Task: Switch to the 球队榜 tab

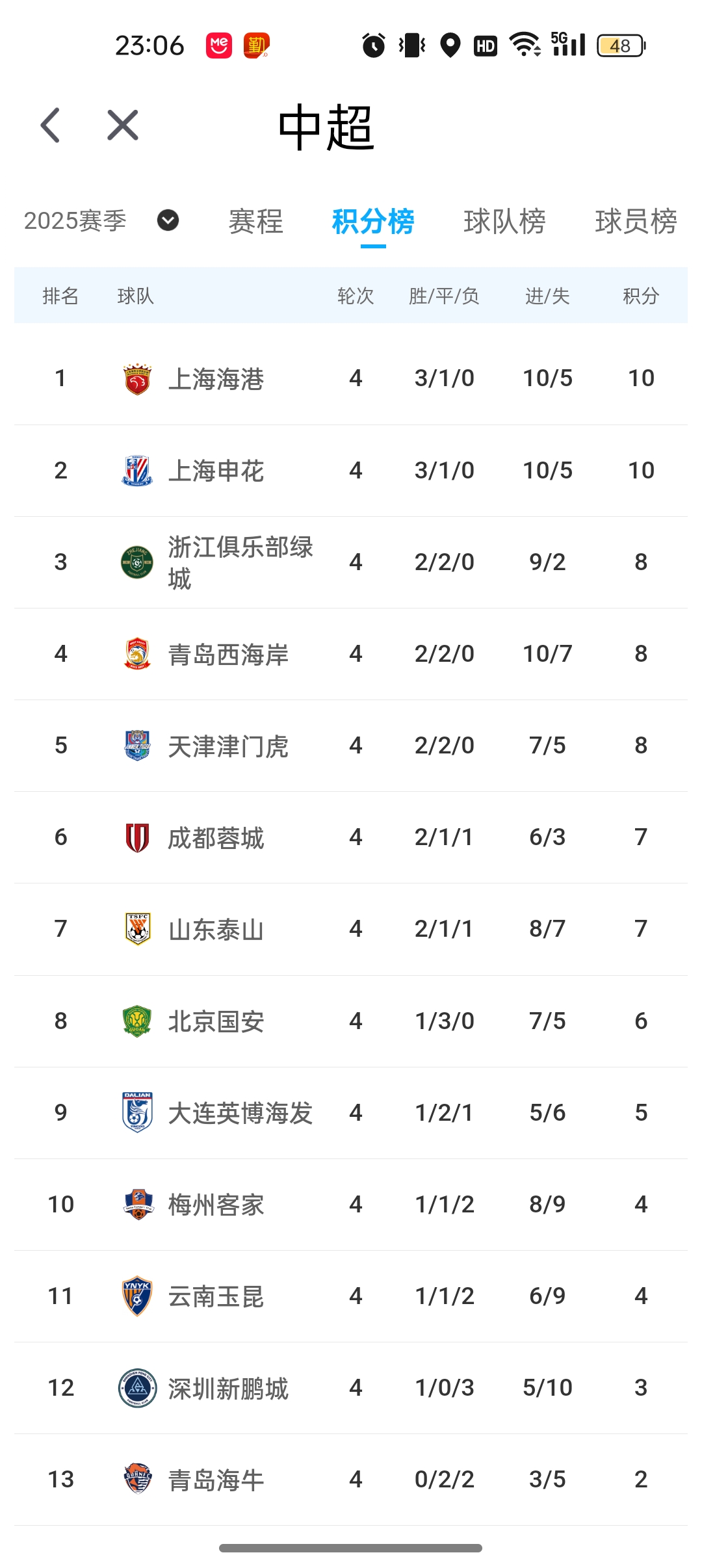Action: coord(504,222)
